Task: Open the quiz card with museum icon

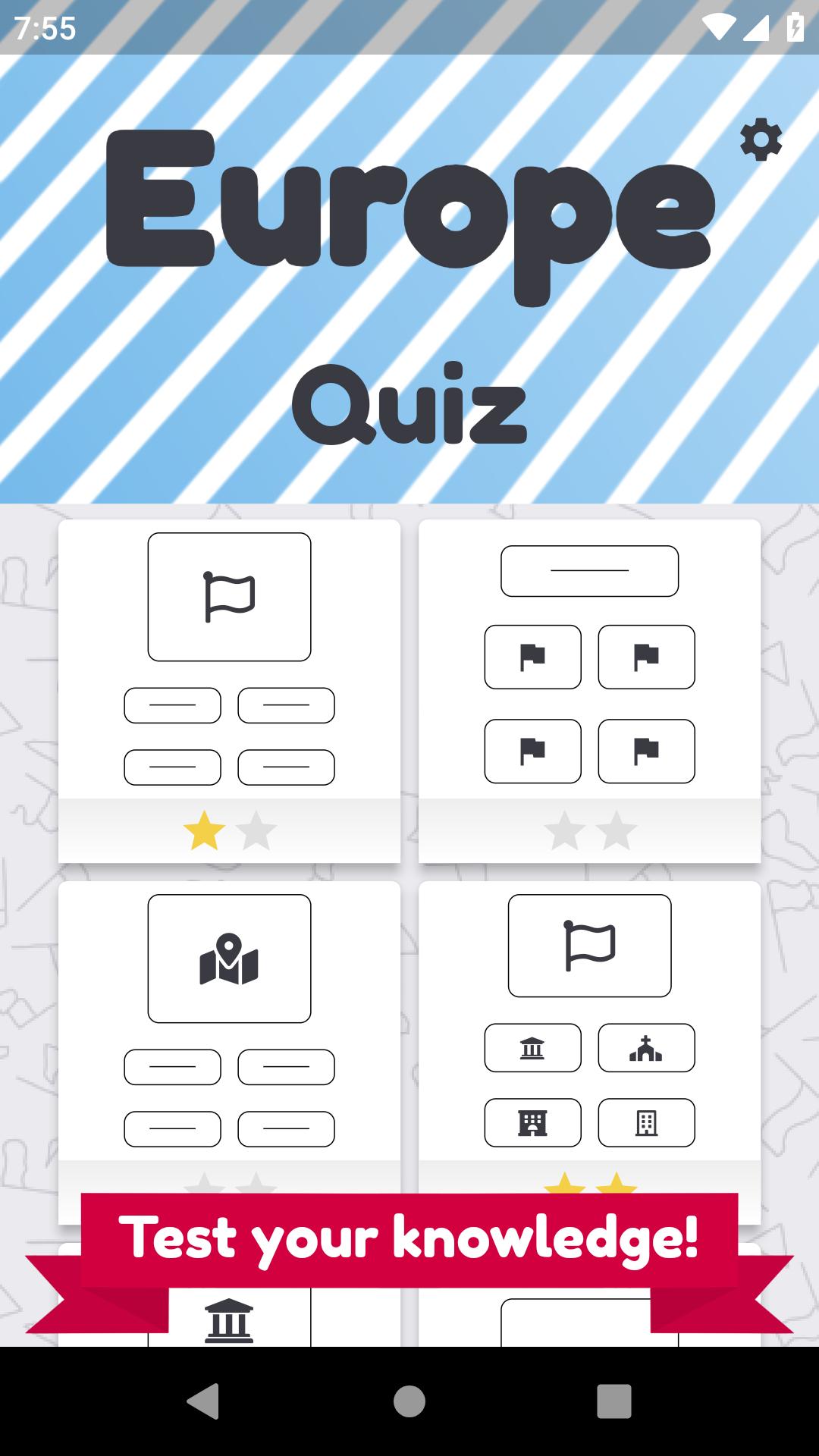Action: point(229,1318)
